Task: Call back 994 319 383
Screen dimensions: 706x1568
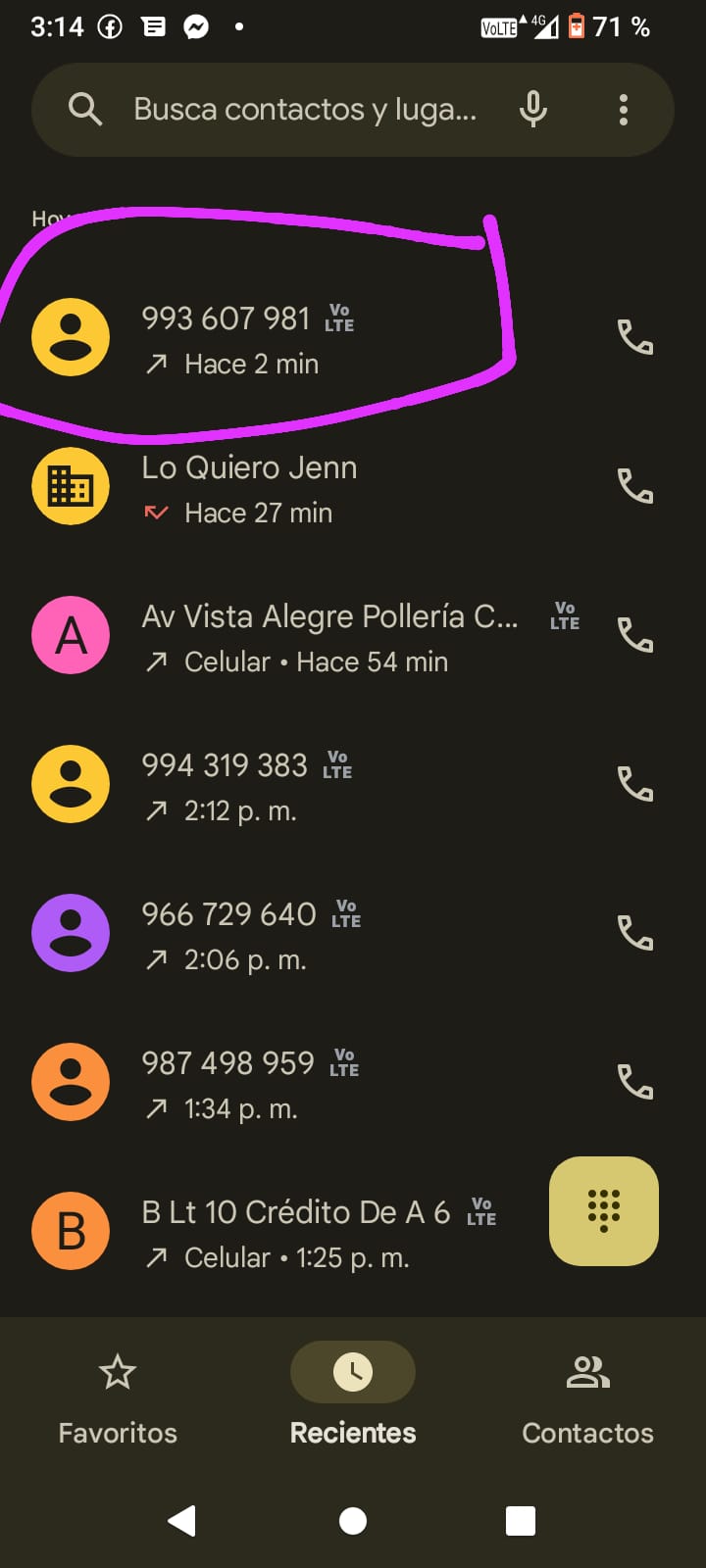Action: click(635, 784)
